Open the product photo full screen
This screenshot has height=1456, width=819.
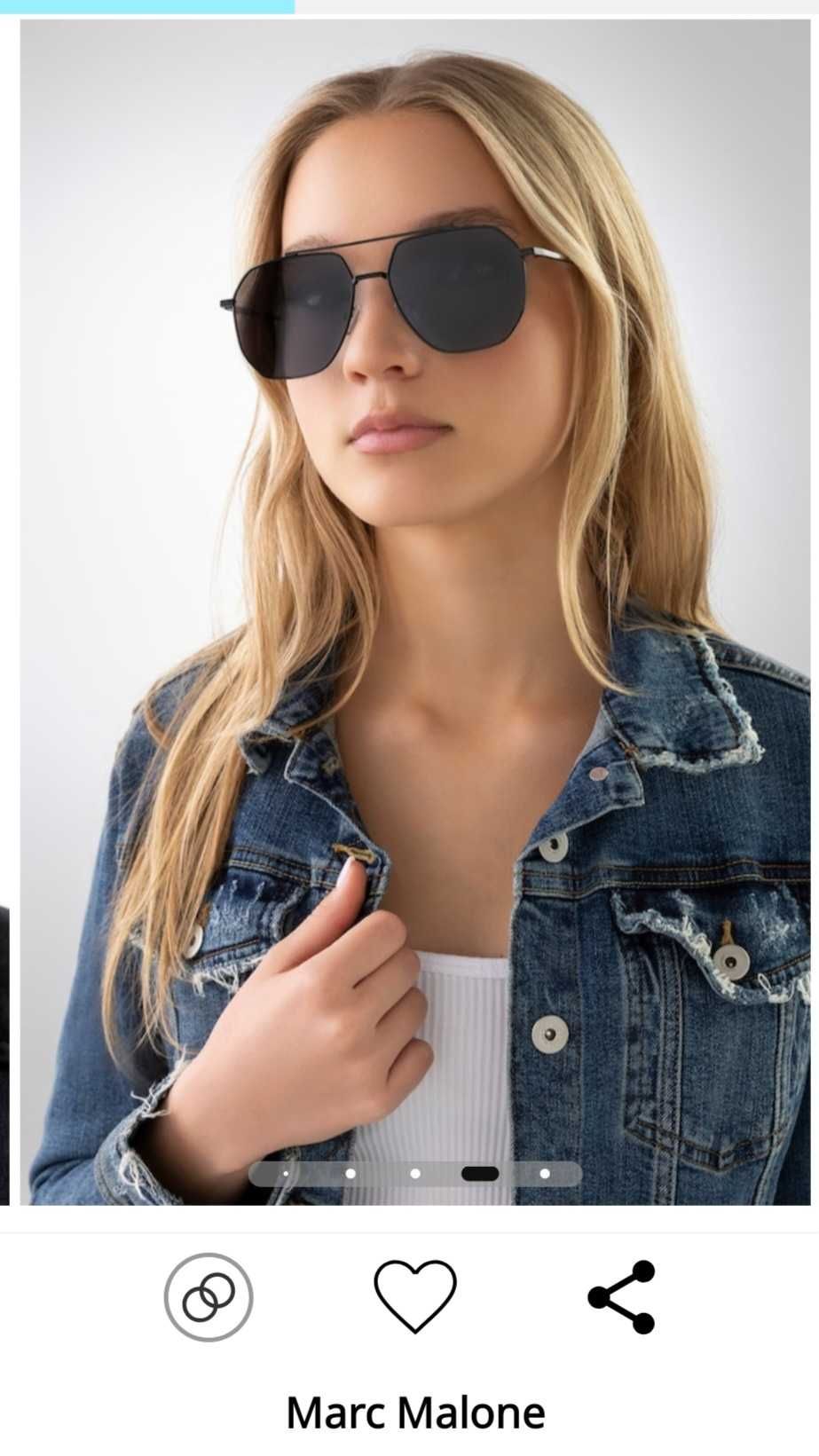[x=415, y=612]
